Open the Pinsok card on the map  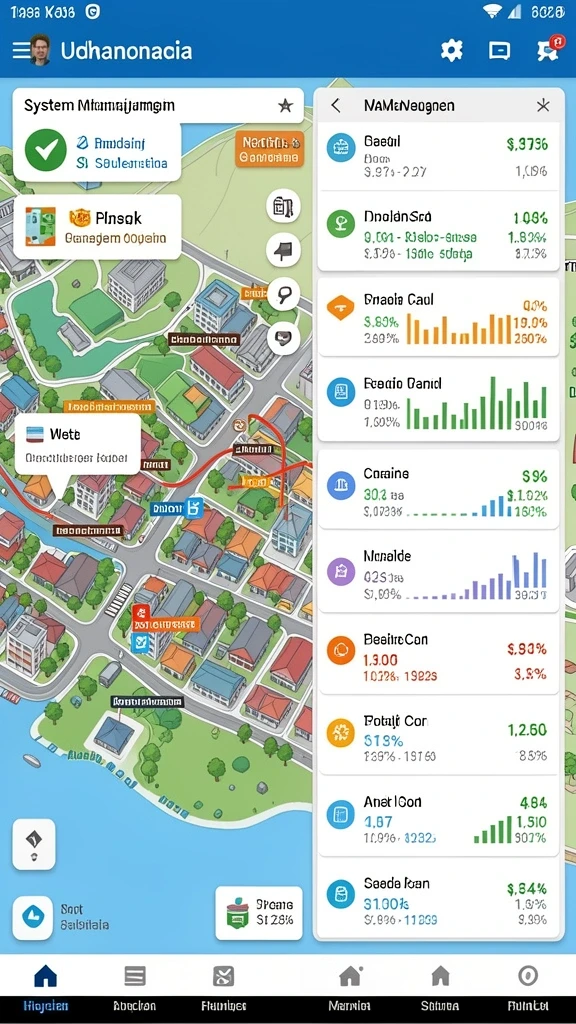pyautogui.click(x=97, y=227)
